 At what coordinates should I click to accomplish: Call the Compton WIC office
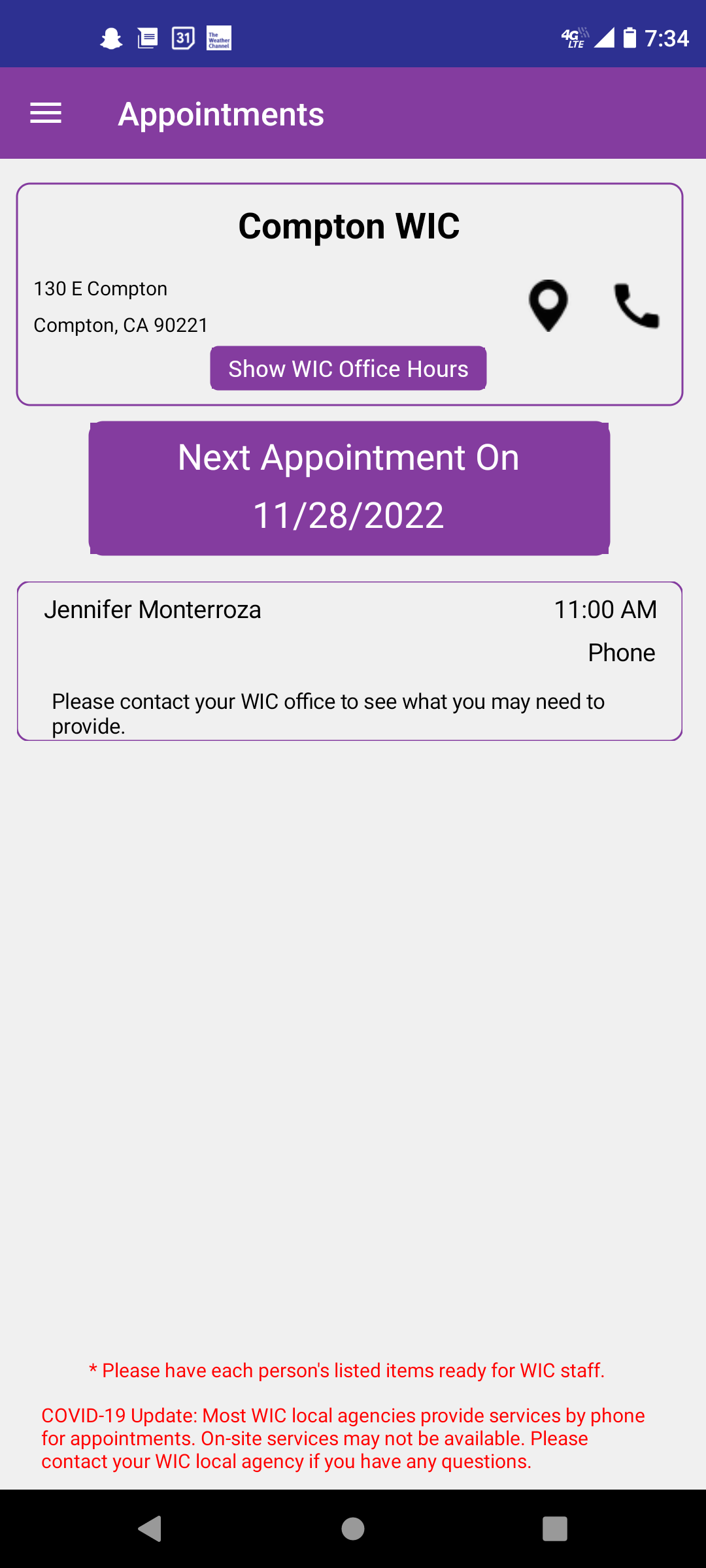click(637, 306)
